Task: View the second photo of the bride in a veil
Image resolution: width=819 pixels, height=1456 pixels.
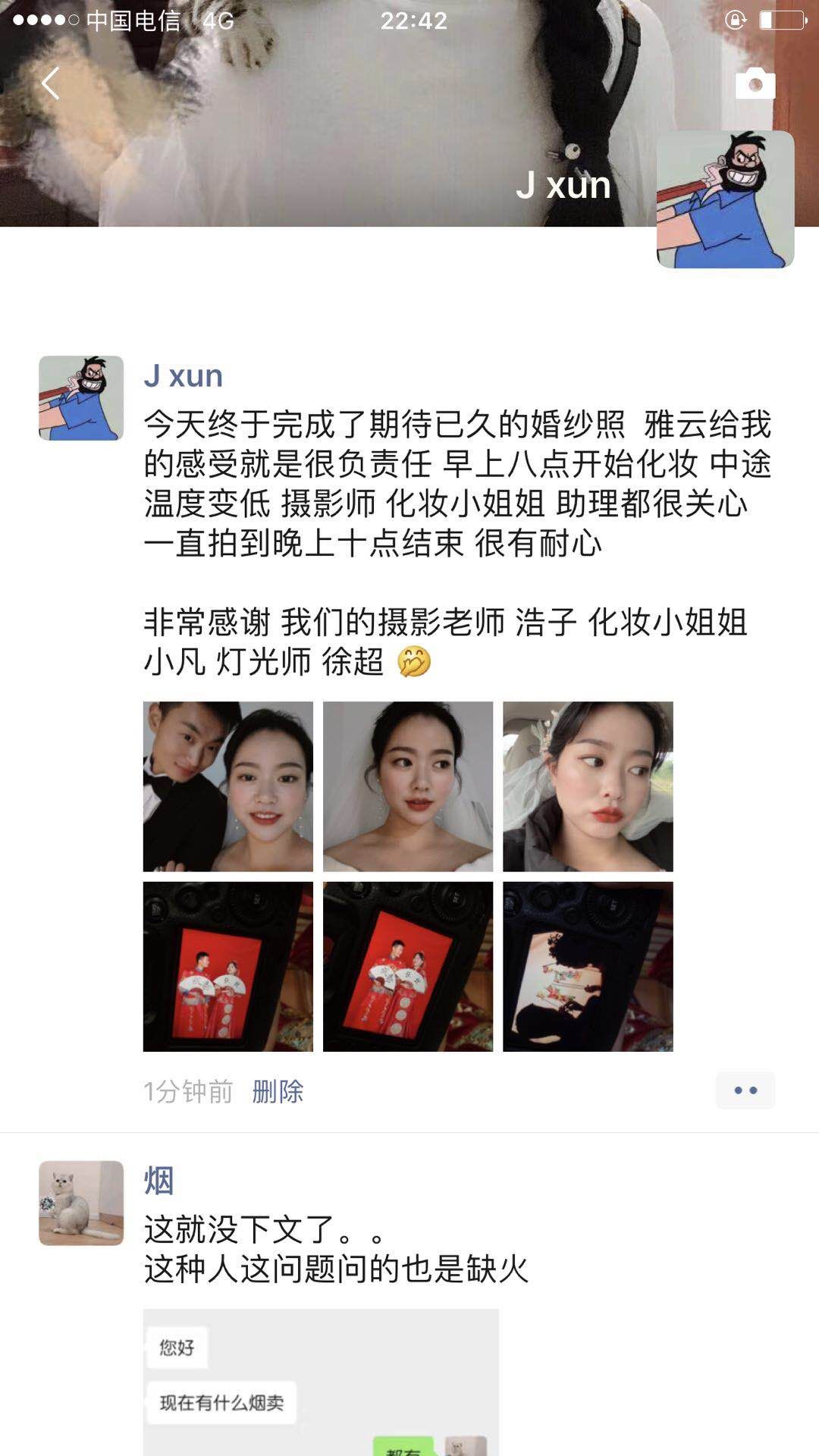Action: pos(408,786)
